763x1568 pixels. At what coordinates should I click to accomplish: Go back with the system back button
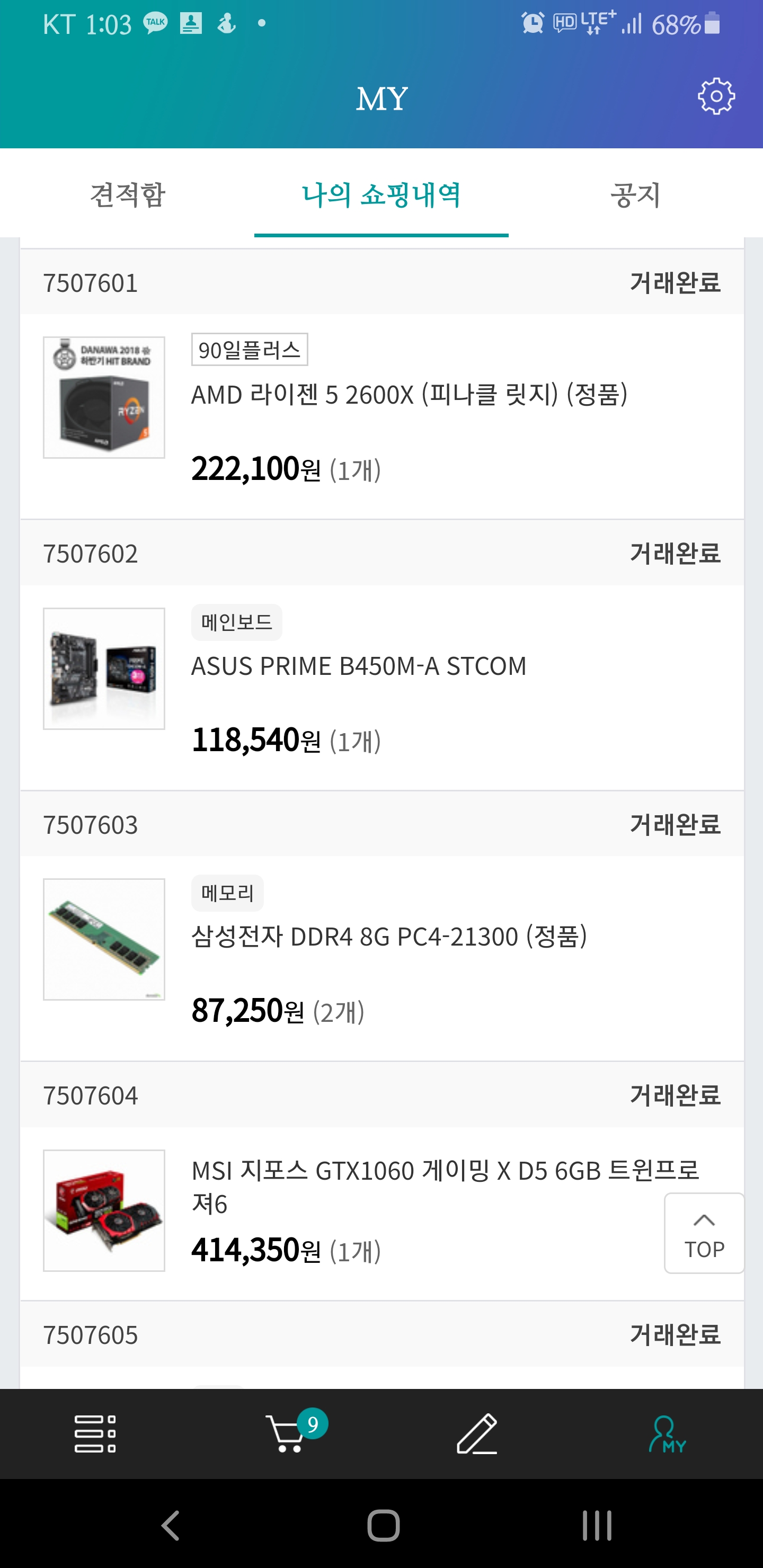coord(170,1526)
